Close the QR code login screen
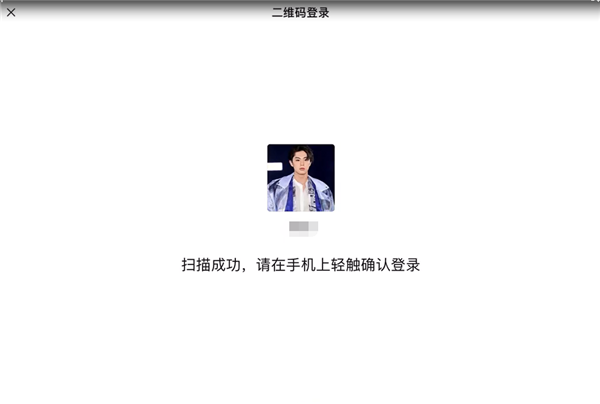 click(x=11, y=13)
